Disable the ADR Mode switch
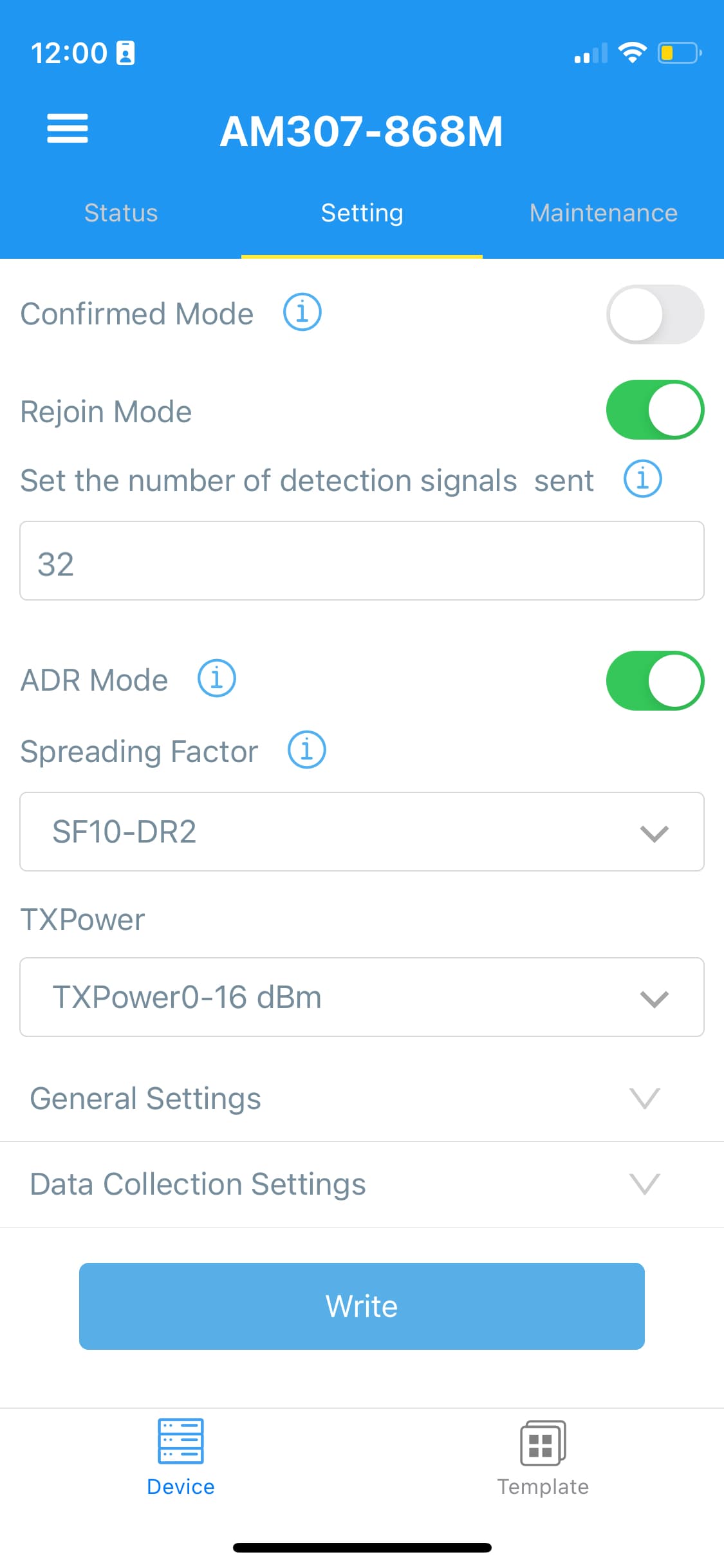 654,680
